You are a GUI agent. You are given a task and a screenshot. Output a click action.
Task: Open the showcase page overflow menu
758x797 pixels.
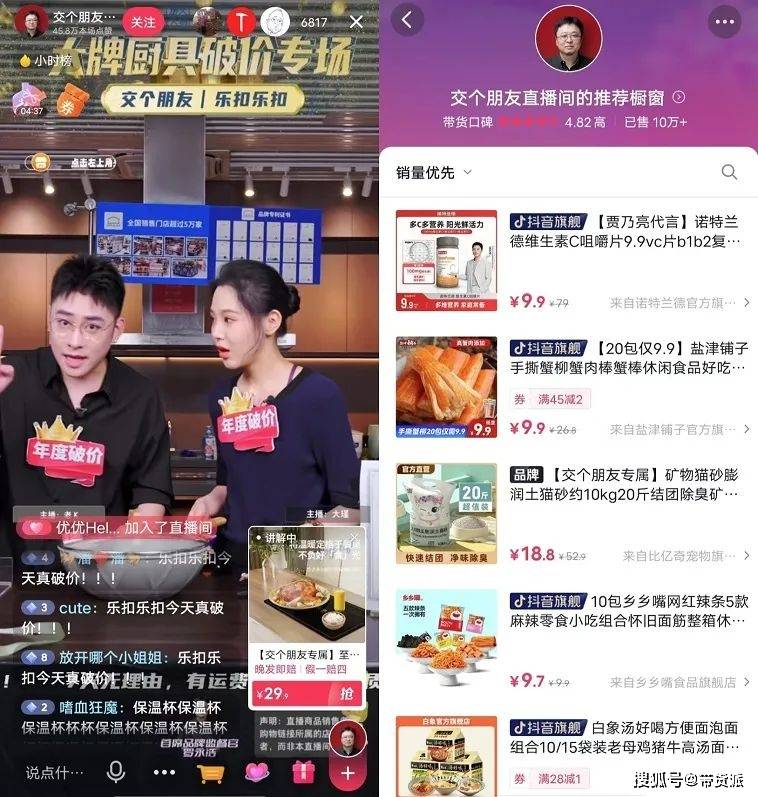[723, 20]
